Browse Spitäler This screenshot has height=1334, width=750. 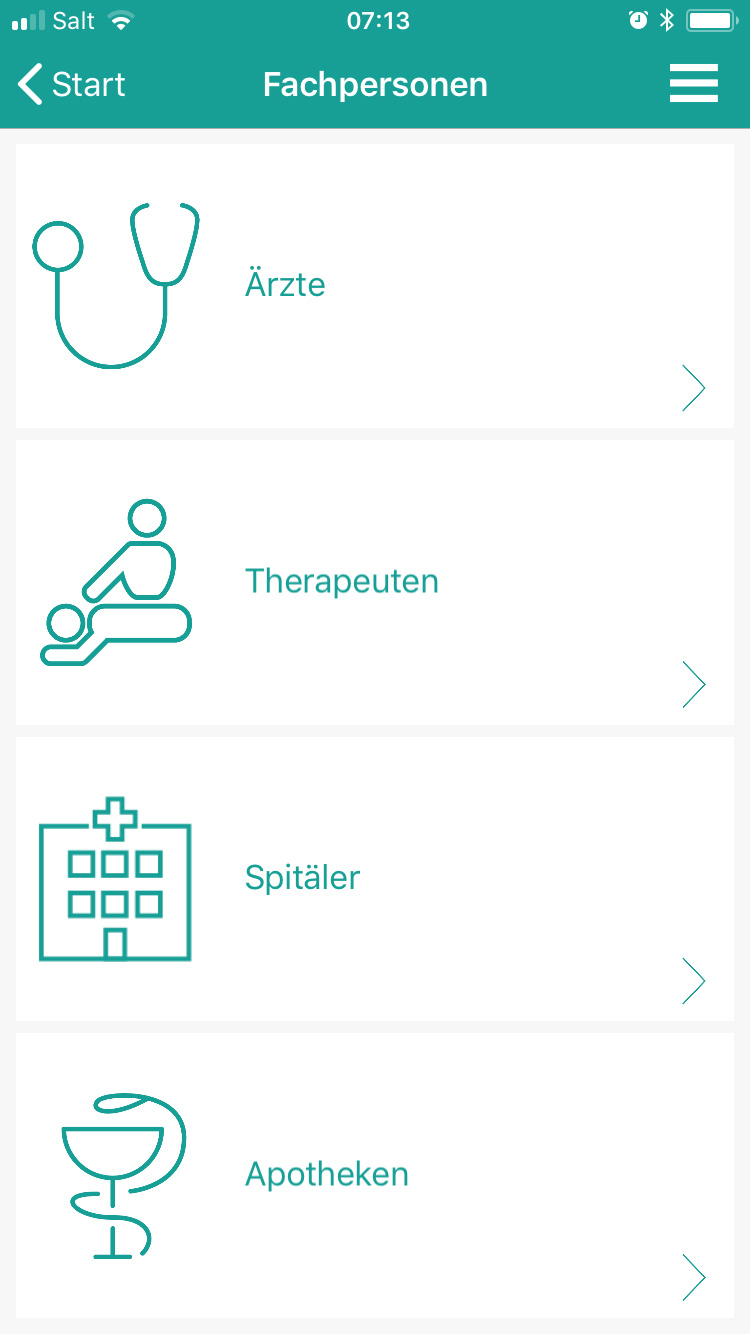coord(375,879)
